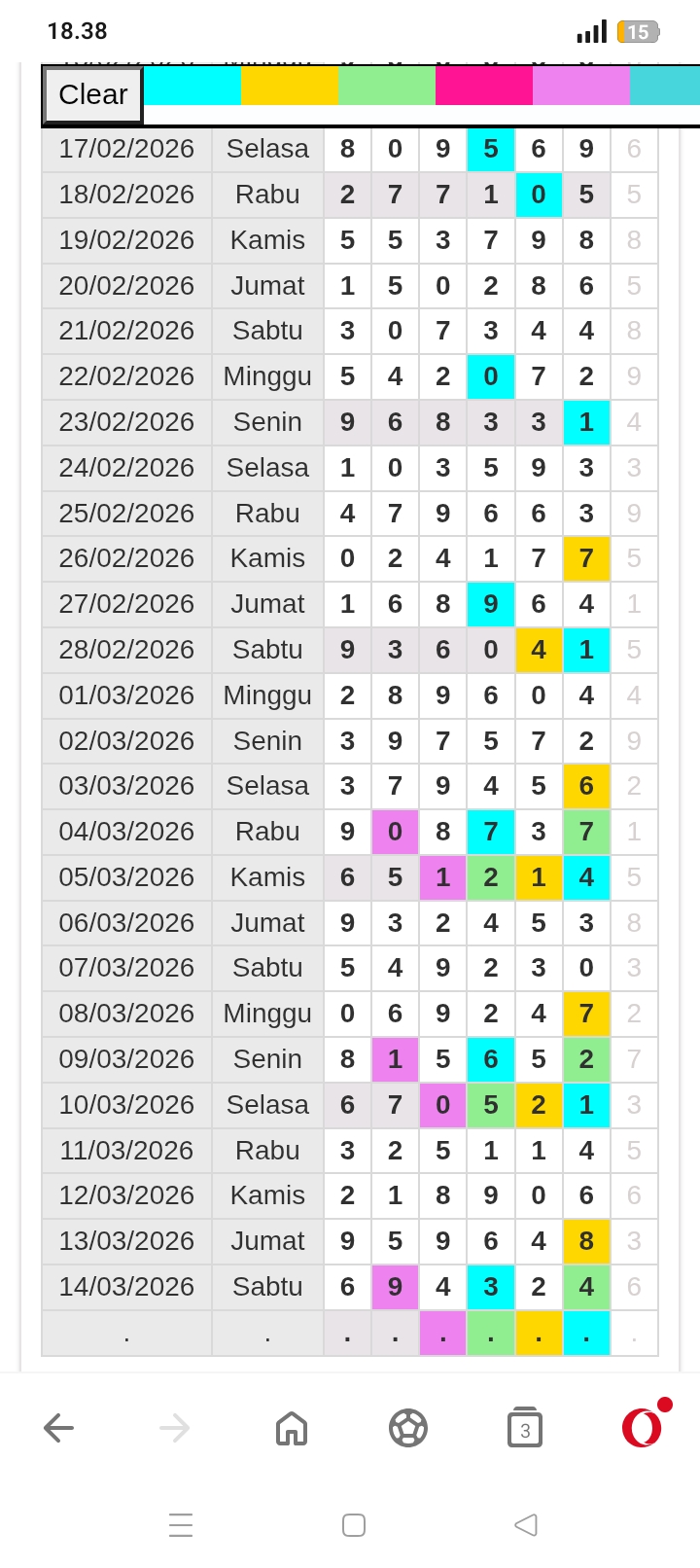Select the yellow color swatch
This screenshot has height=1568, width=700.
290,86
